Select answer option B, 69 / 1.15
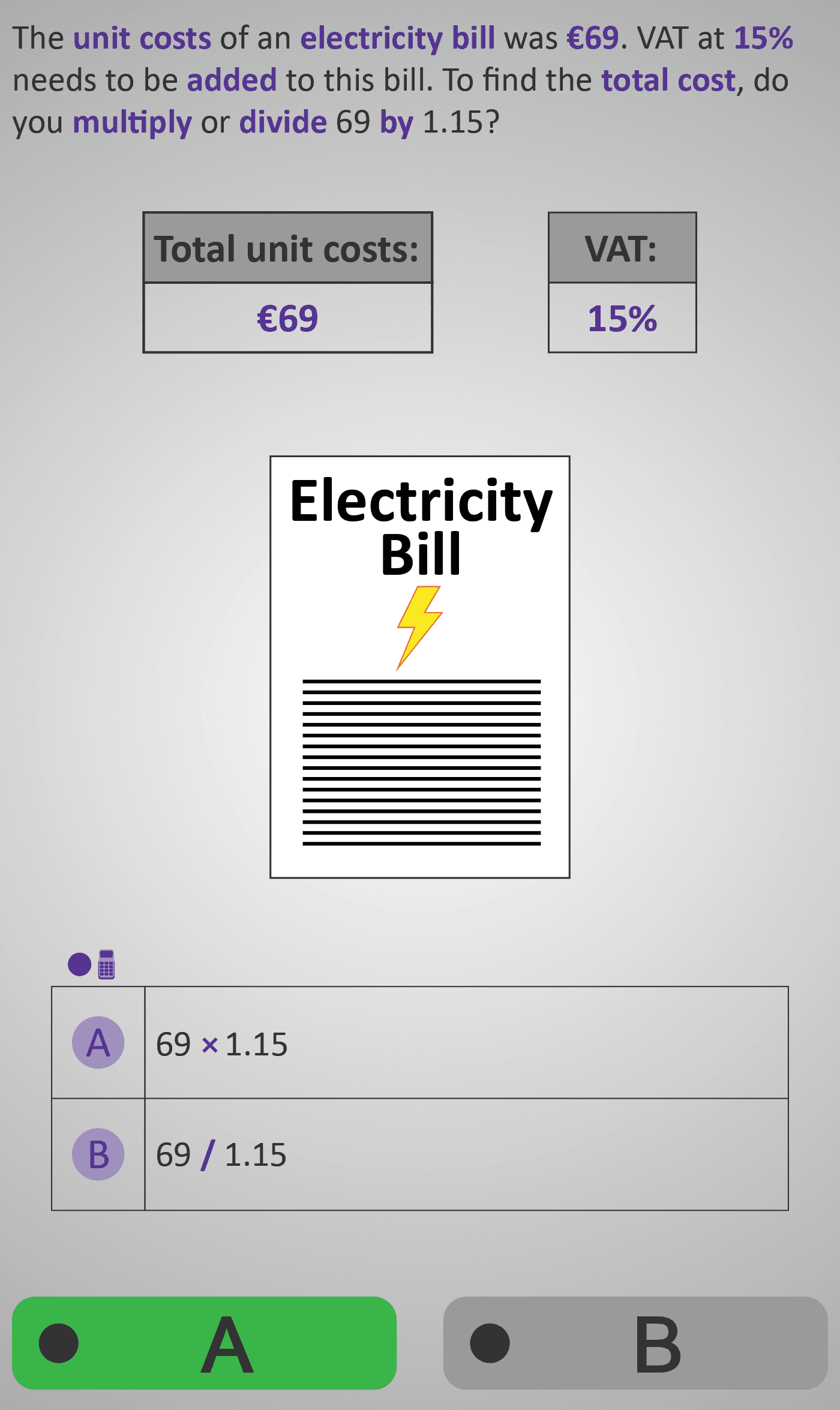 point(222,1153)
